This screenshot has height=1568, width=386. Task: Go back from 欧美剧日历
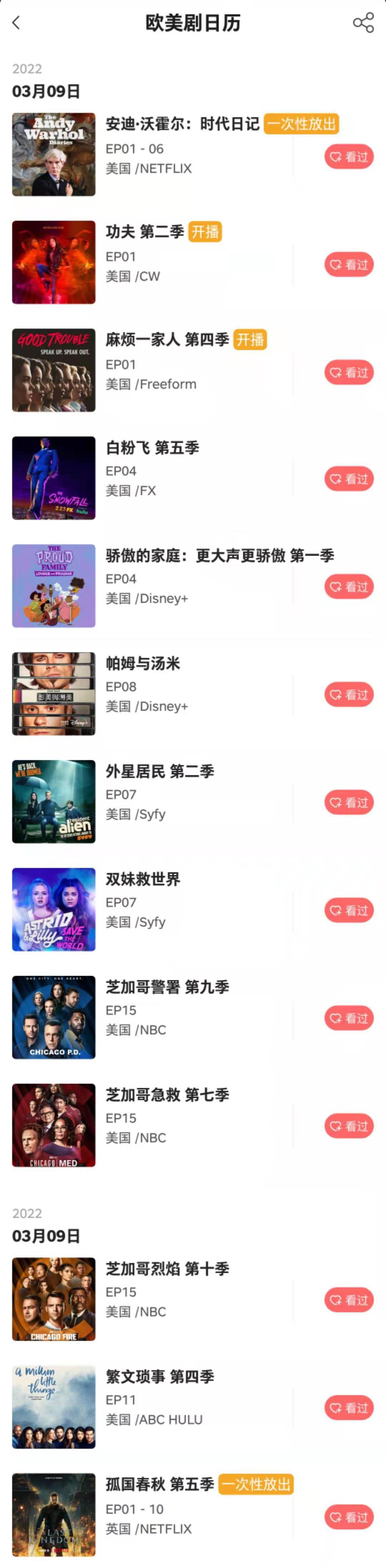tap(16, 23)
